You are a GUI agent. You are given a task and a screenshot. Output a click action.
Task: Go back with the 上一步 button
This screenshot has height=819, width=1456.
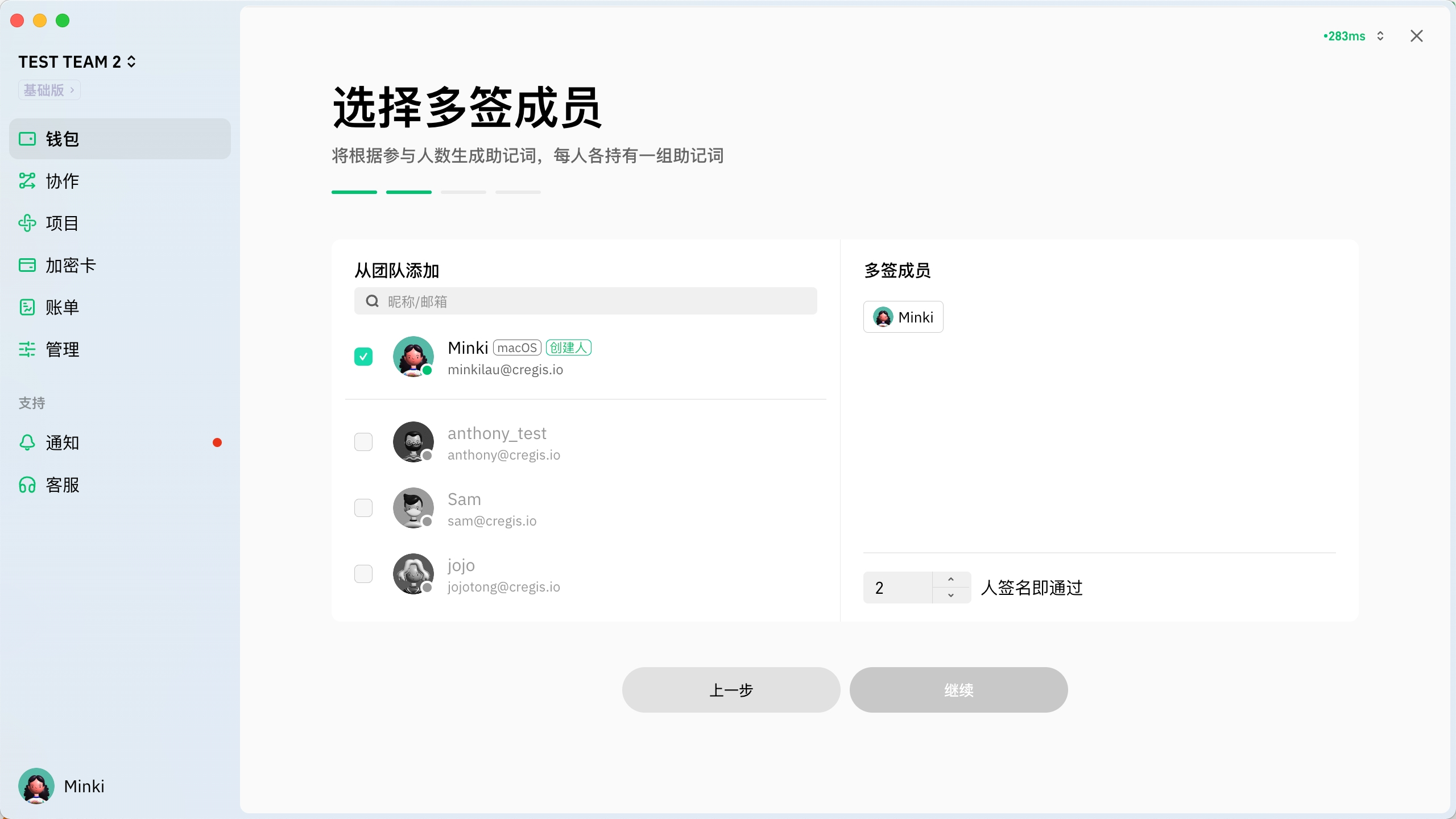(x=731, y=690)
